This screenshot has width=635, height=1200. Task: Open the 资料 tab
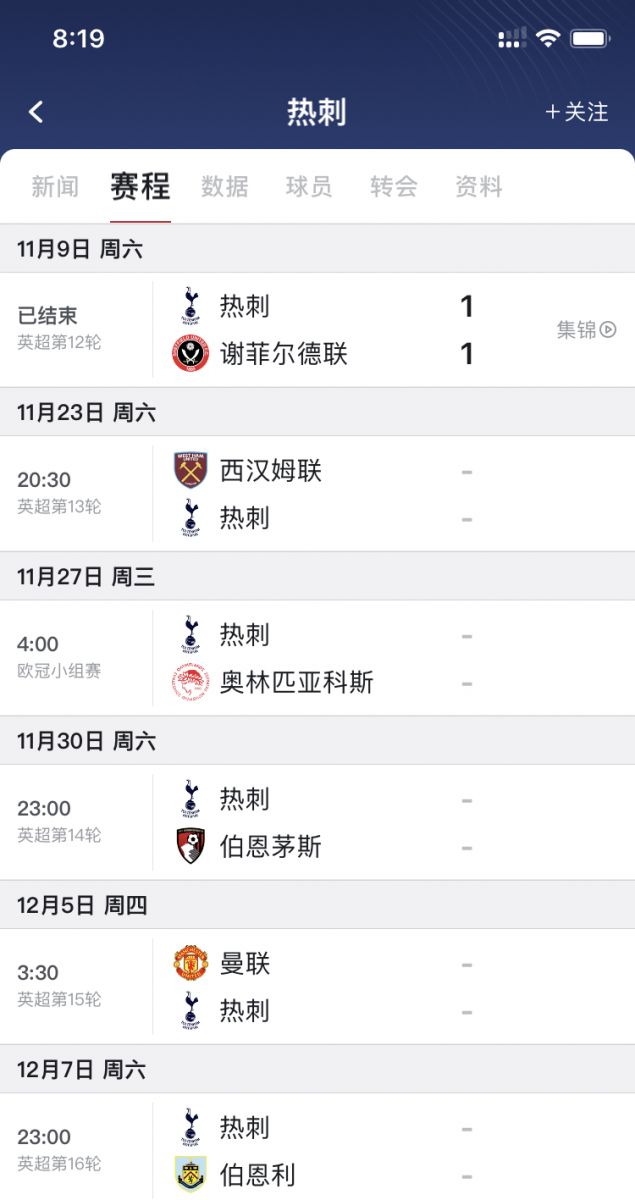[x=479, y=186]
